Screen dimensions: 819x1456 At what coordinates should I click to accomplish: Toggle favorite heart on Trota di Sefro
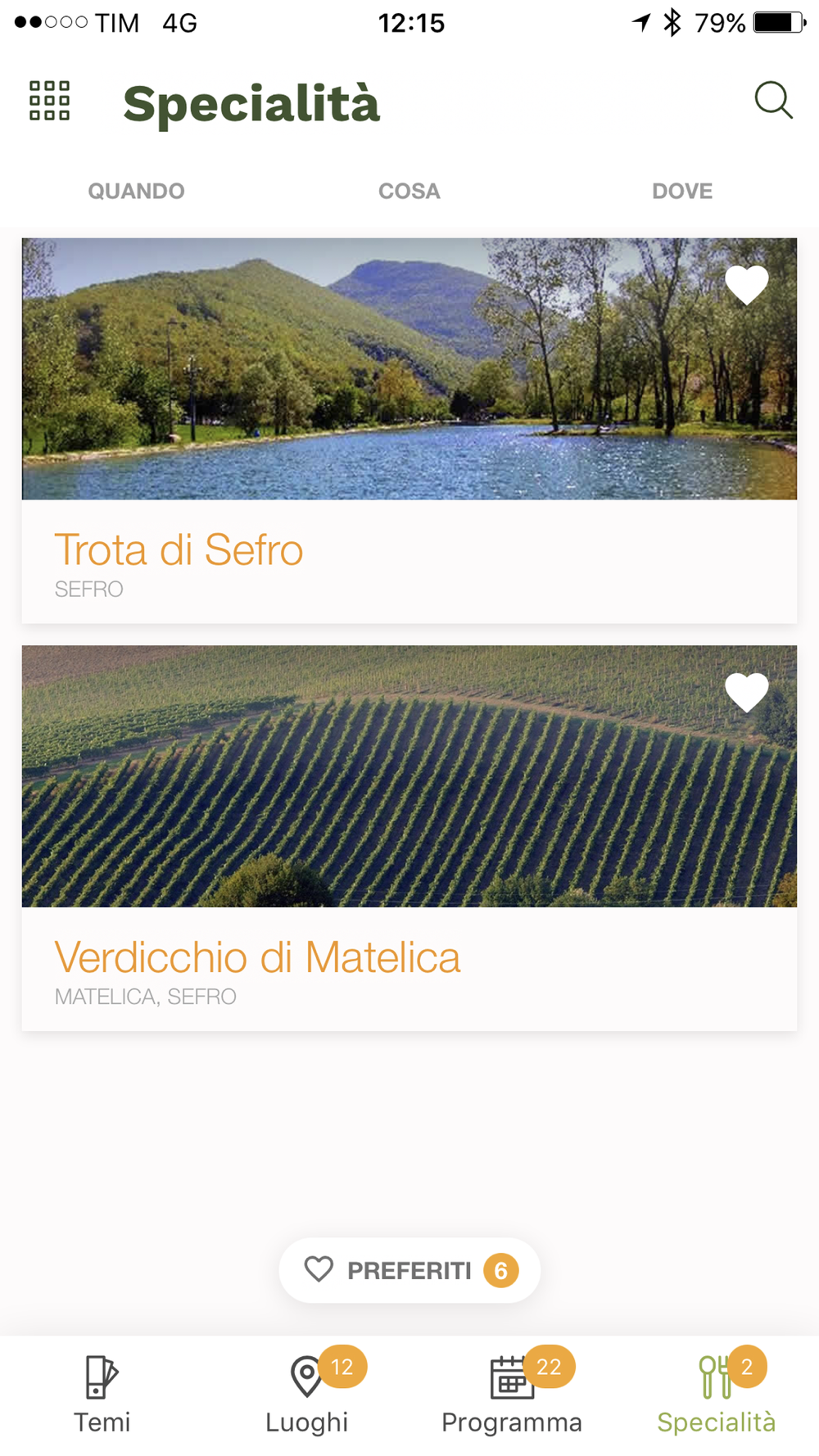click(746, 285)
